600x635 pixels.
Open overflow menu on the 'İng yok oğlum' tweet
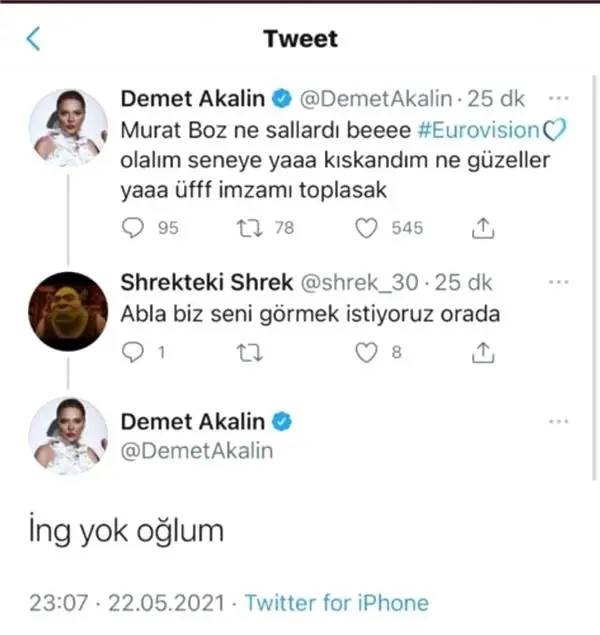[560, 423]
